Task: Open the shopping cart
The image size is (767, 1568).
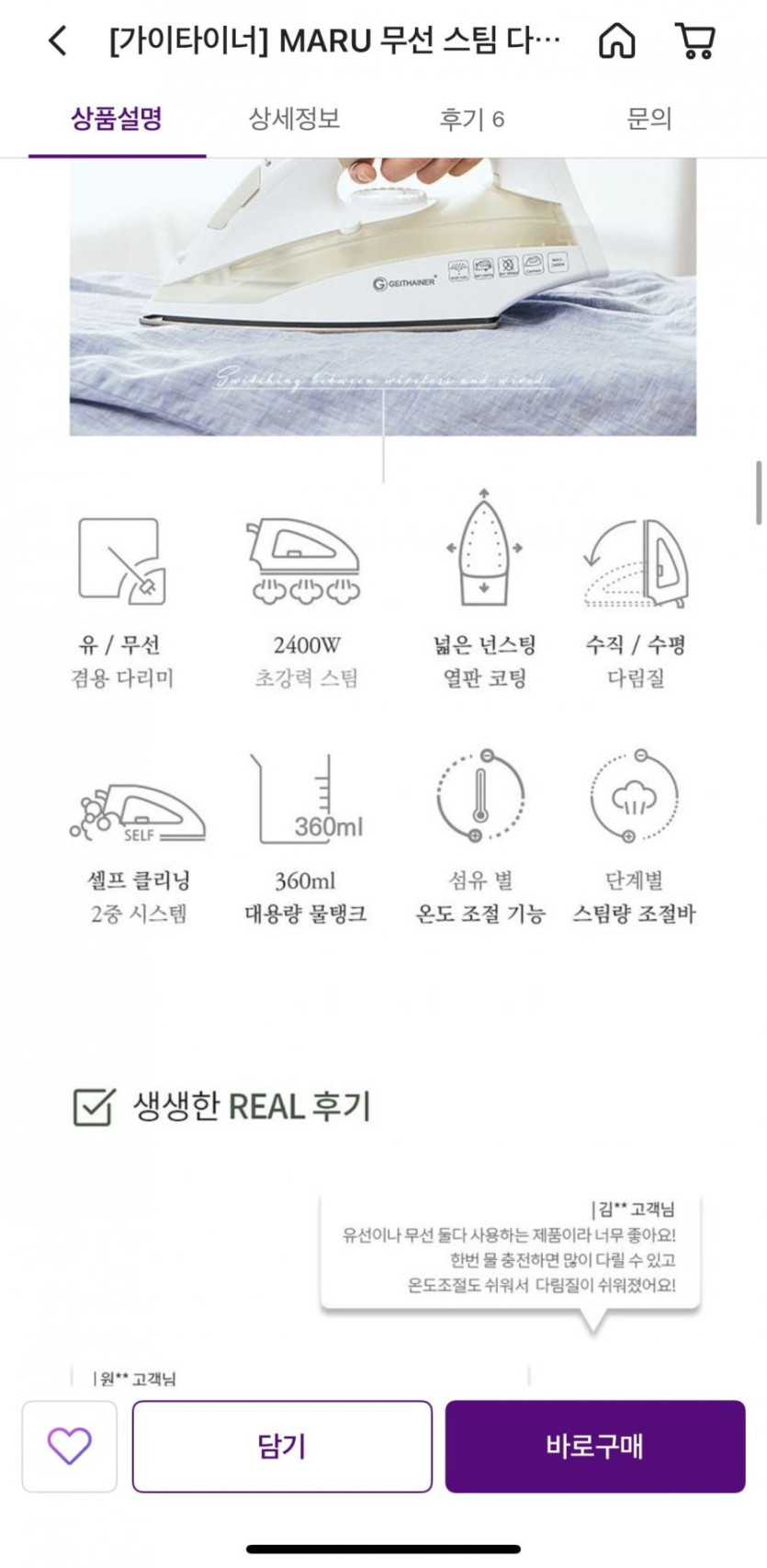Action: (x=694, y=40)
